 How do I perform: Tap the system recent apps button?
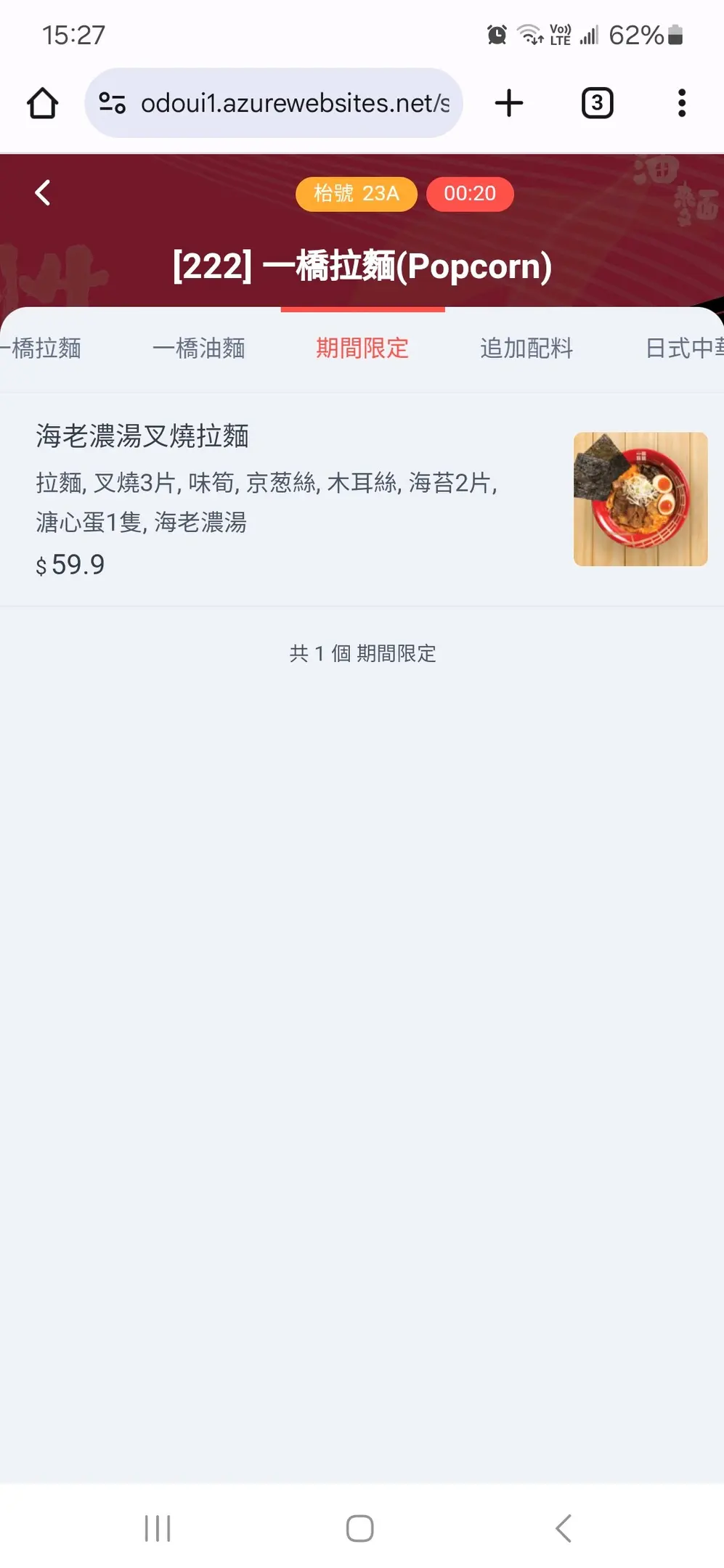(x=158, y=1528)
